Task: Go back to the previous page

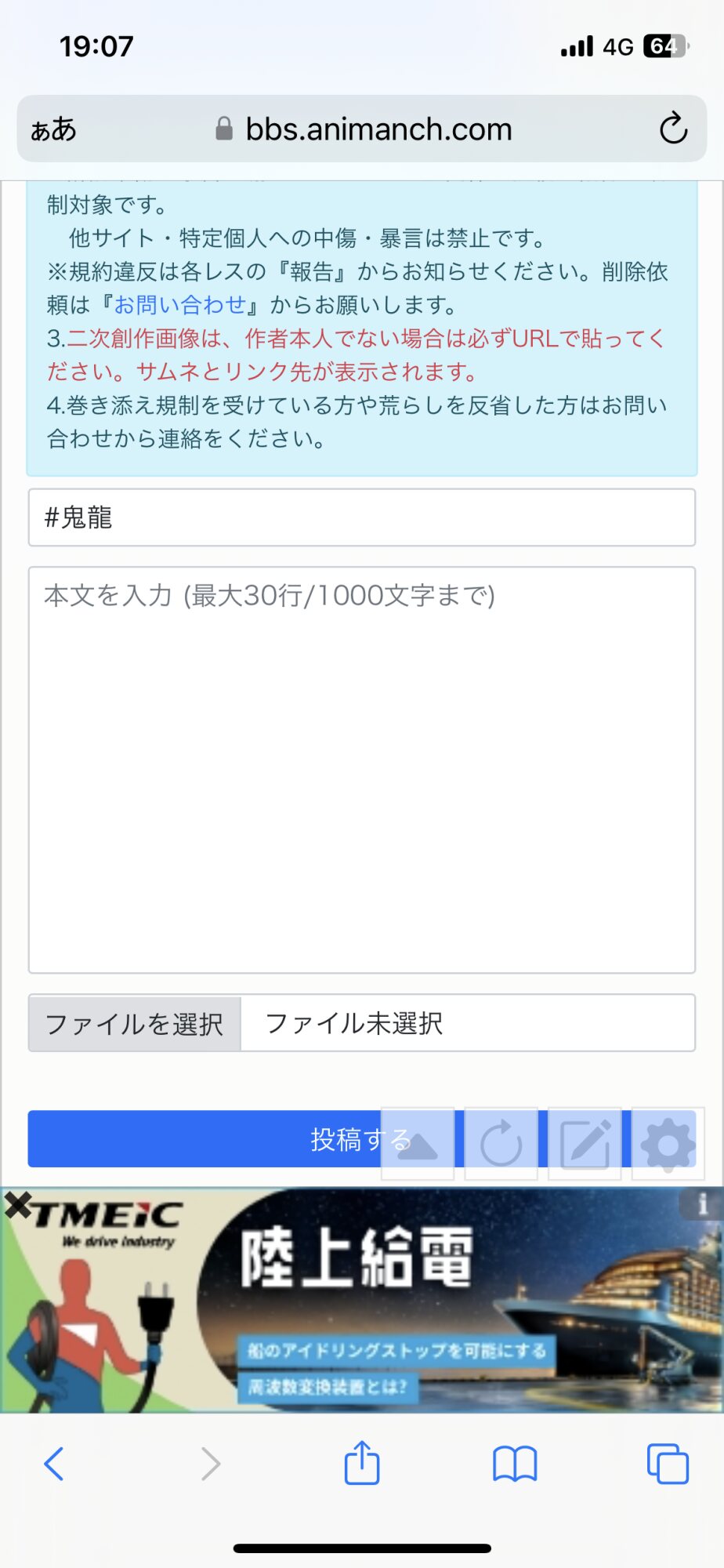Action: coord(53,1463)
